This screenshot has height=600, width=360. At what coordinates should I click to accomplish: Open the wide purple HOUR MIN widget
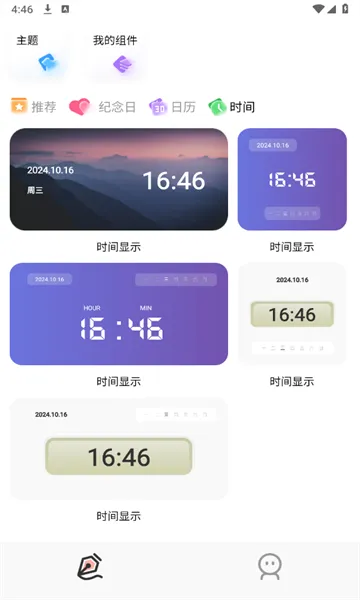click(x=119, y=314)
